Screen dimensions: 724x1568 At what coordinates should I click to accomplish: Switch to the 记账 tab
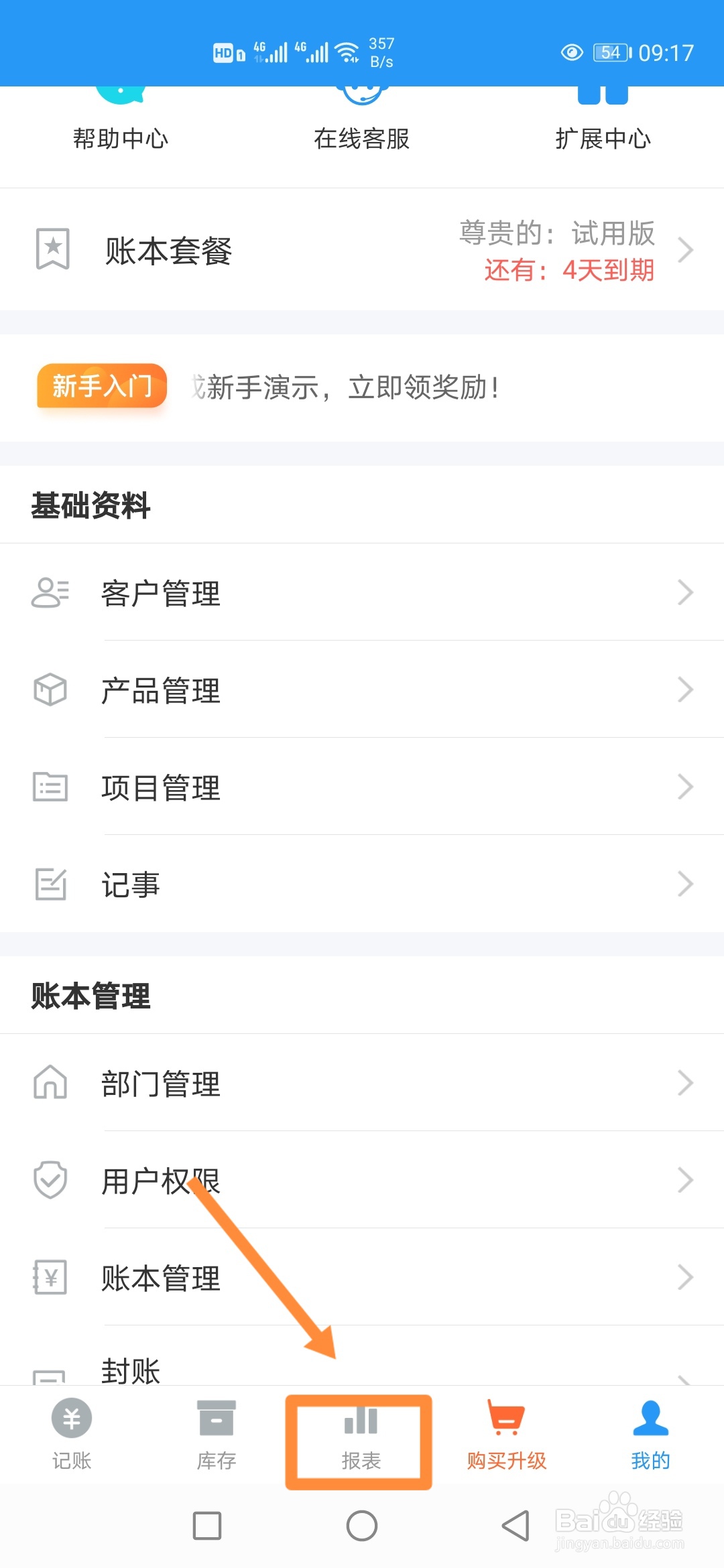click(72, 1435)
